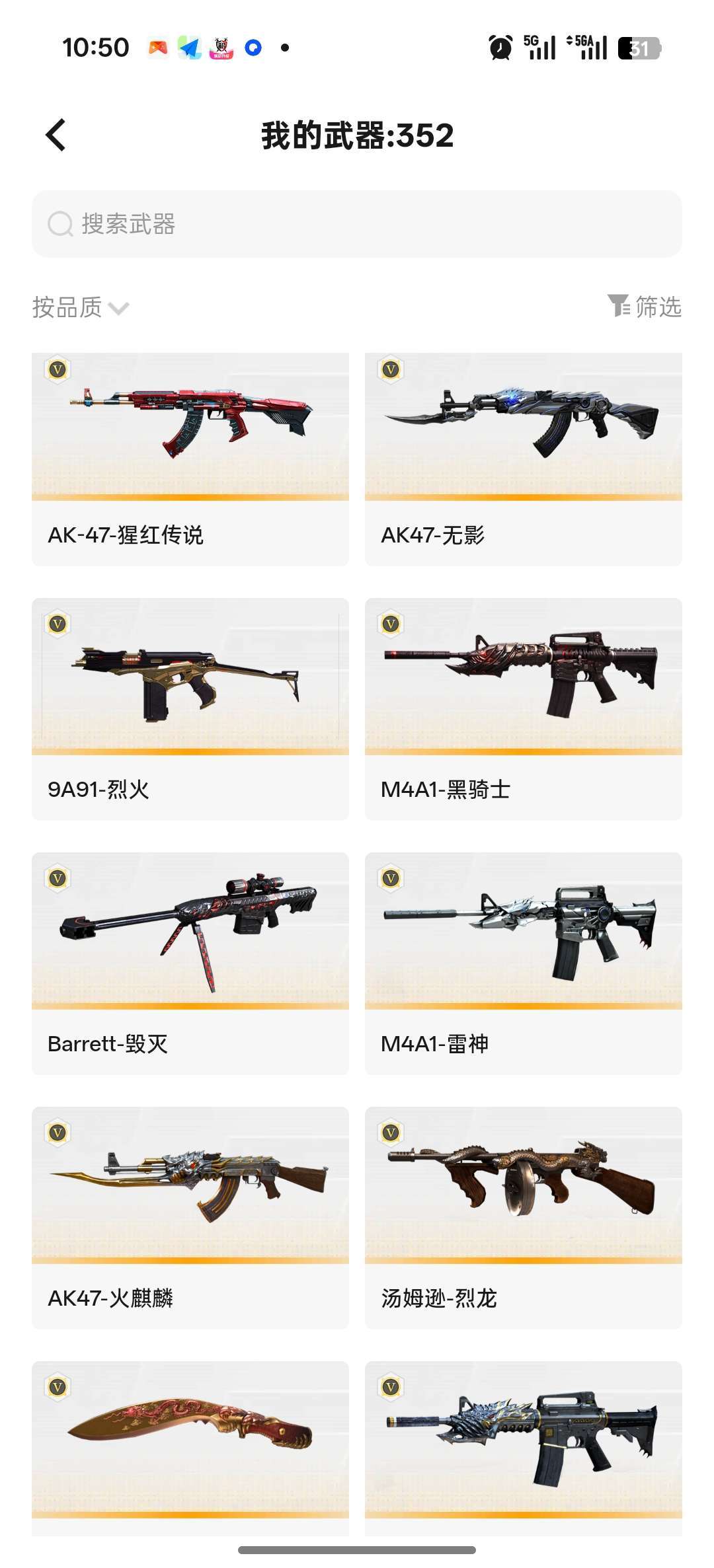Tap the search magnifier icon
Image resolution: width=714 pixels, height=1568 pixels.
click(x=59, y=224)
